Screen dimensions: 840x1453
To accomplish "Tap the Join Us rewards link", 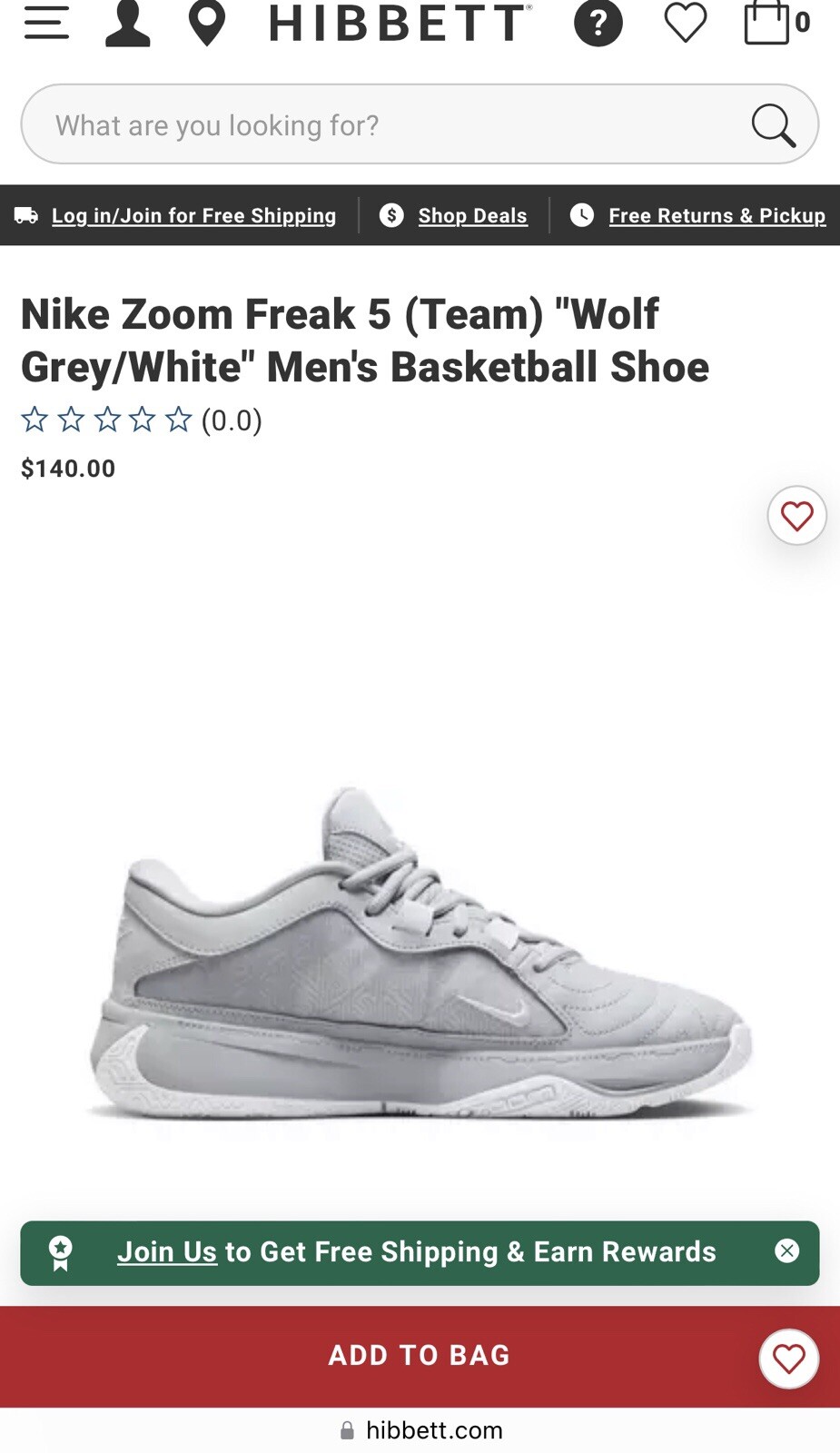I will 167,1252.
